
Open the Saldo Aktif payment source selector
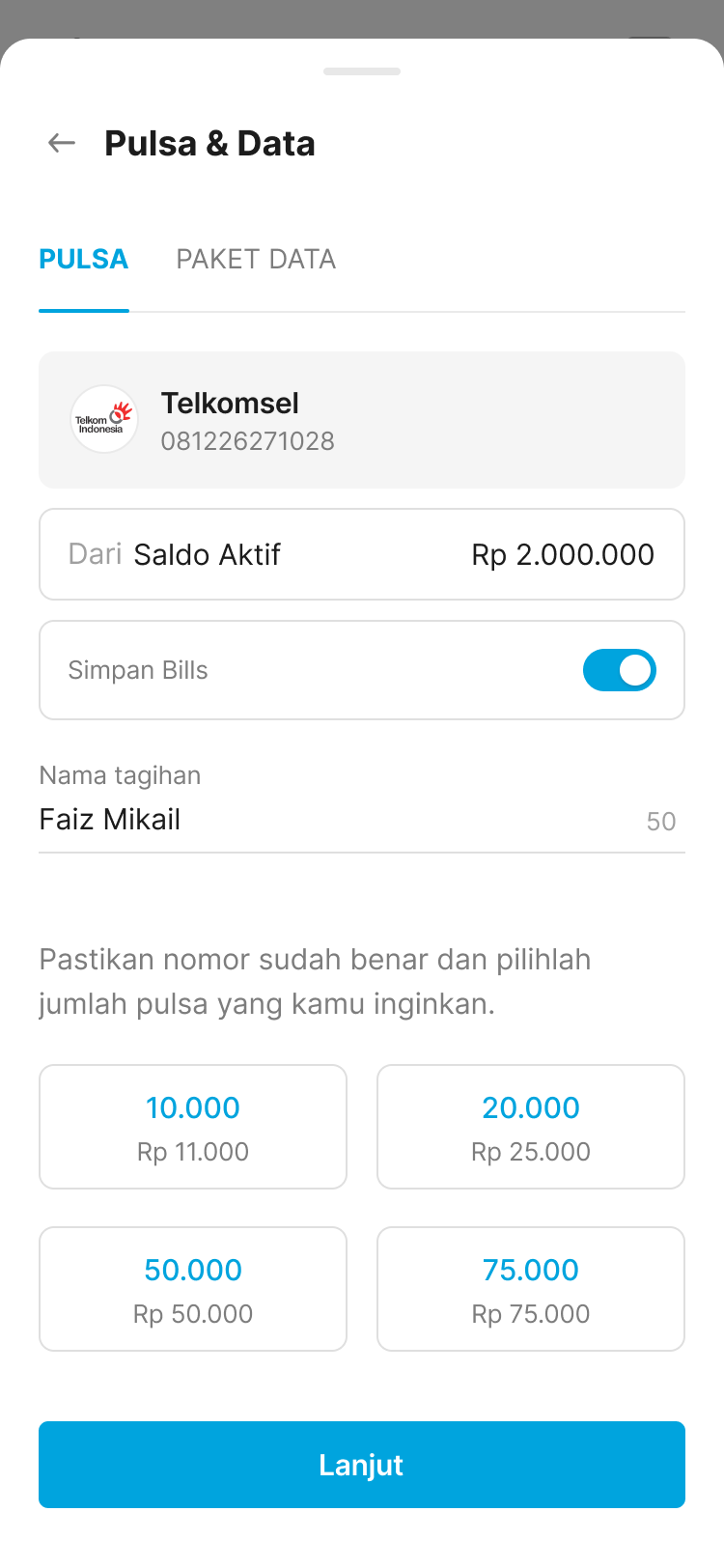362,554
